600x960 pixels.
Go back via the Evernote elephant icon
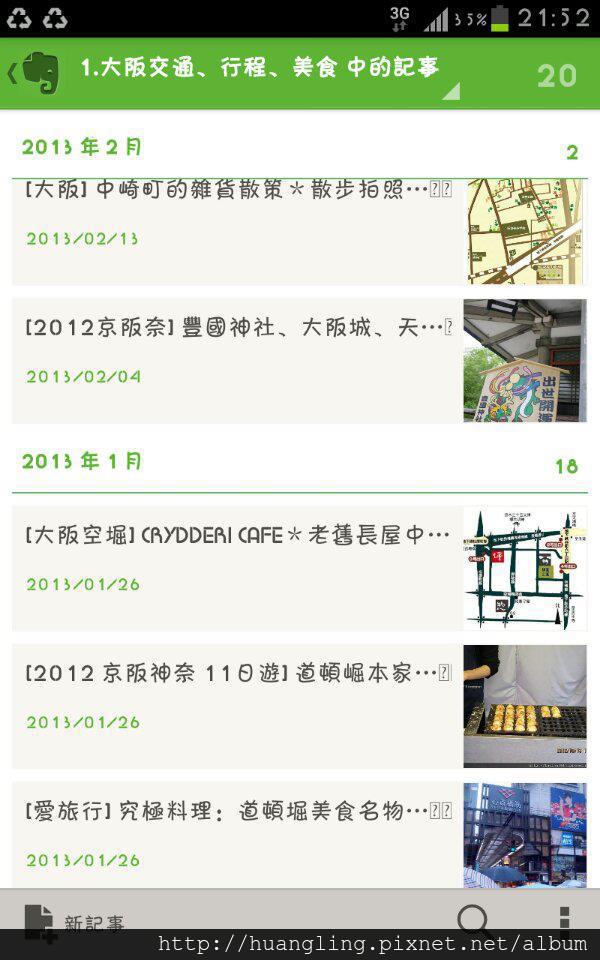click(34, 73)
